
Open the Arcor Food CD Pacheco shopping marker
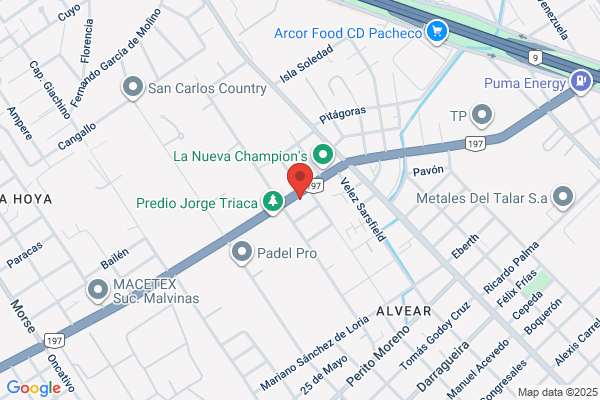(x=437, y=32)
